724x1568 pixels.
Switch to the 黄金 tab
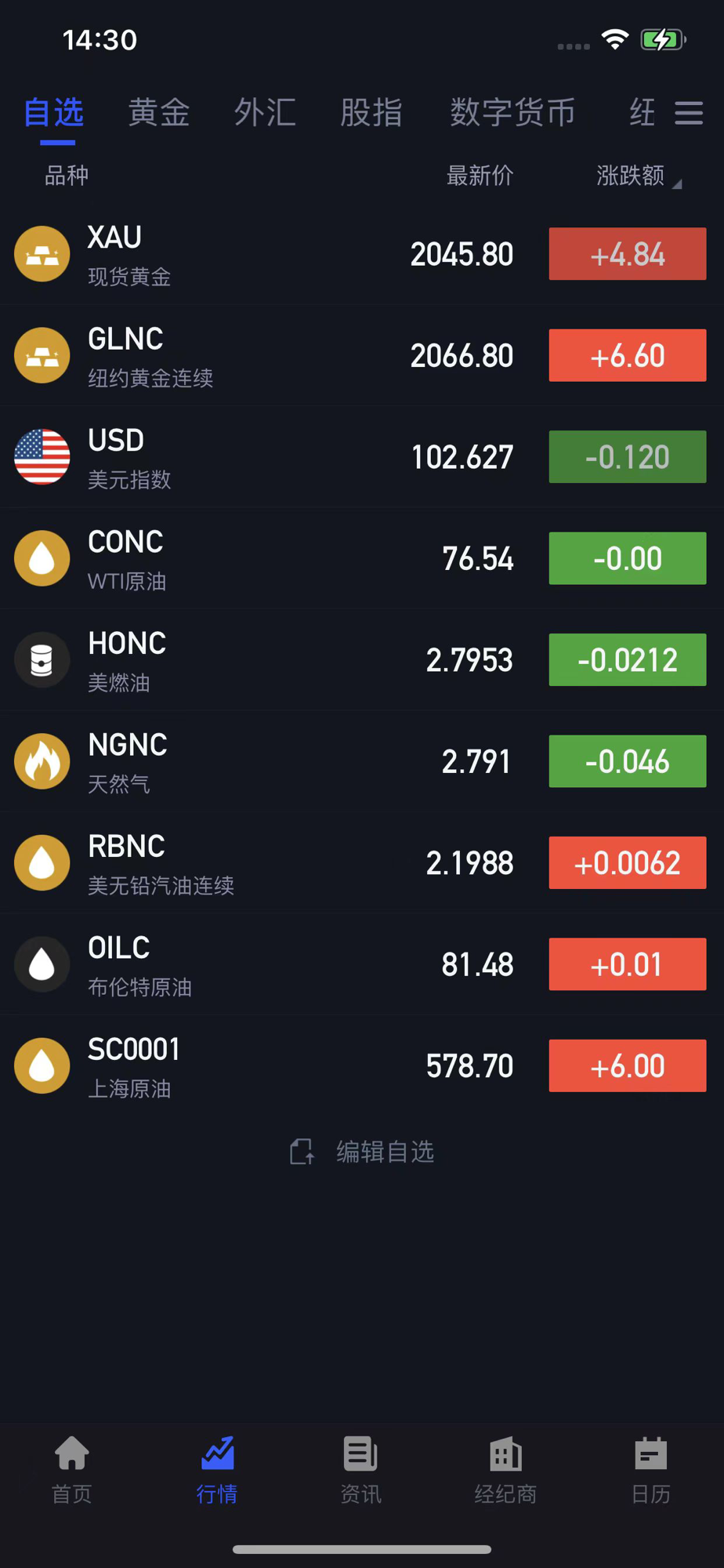click(x=159, y=113)
